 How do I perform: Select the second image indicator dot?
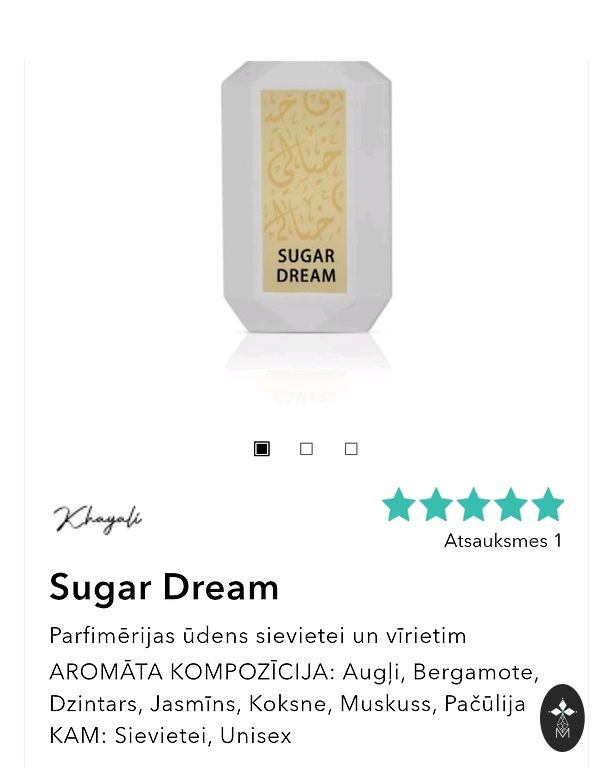(x=306, y=449)
